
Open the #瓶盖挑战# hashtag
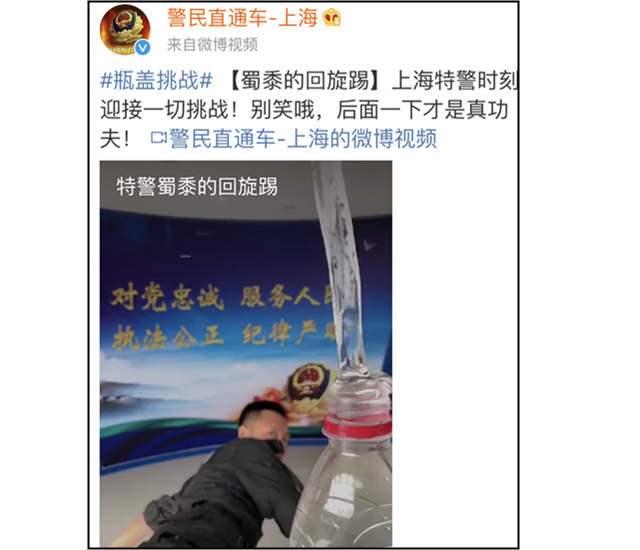[x=155, y=80]
